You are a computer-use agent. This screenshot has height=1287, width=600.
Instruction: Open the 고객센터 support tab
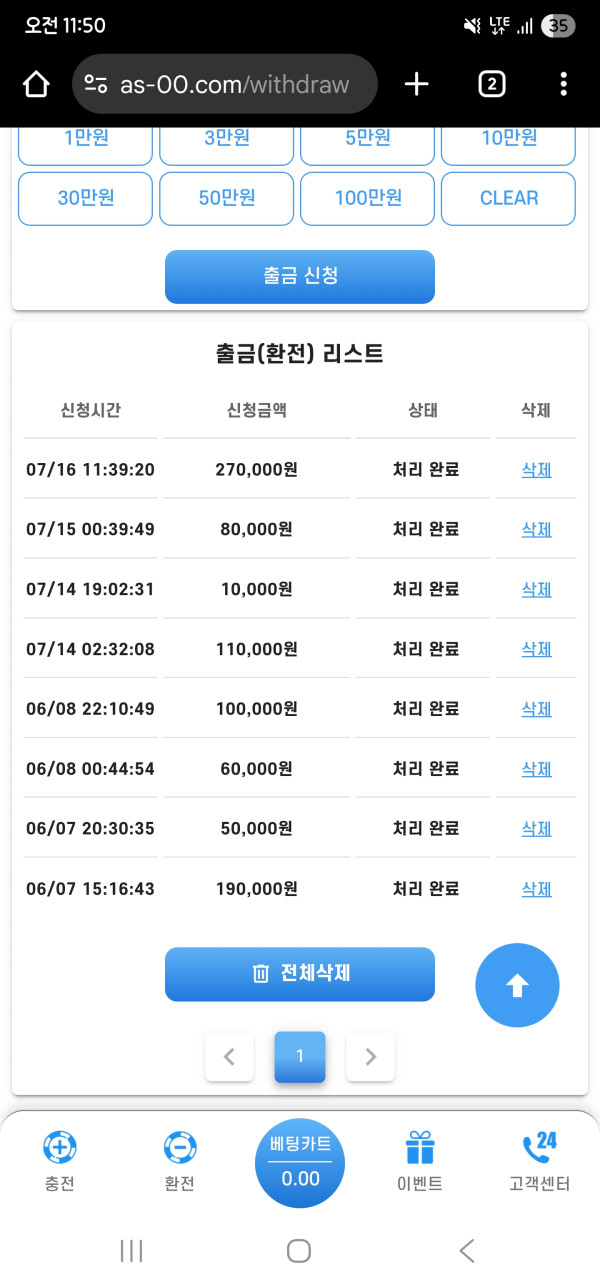539,1162
